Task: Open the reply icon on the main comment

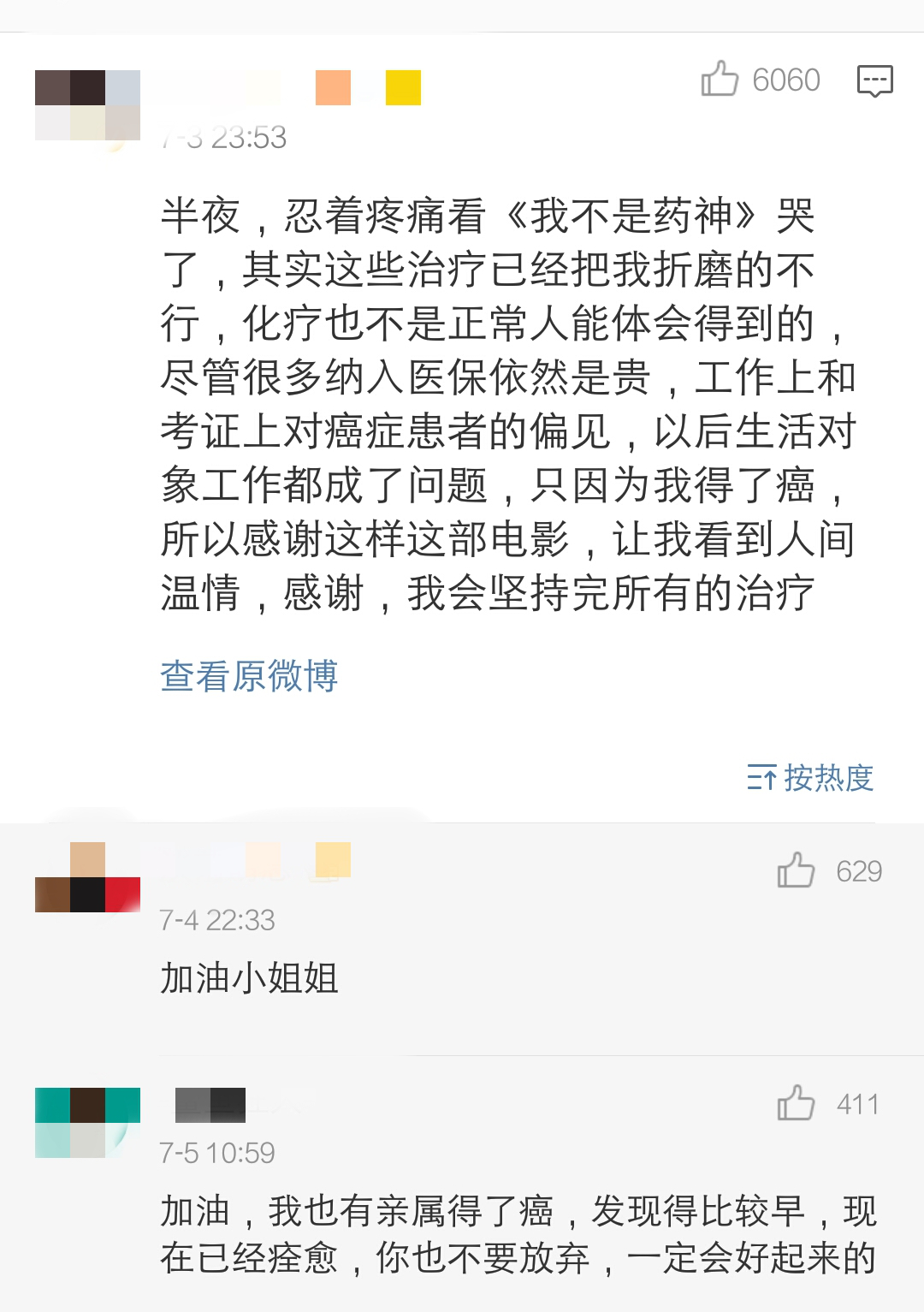Action: (x=874, y=80)
